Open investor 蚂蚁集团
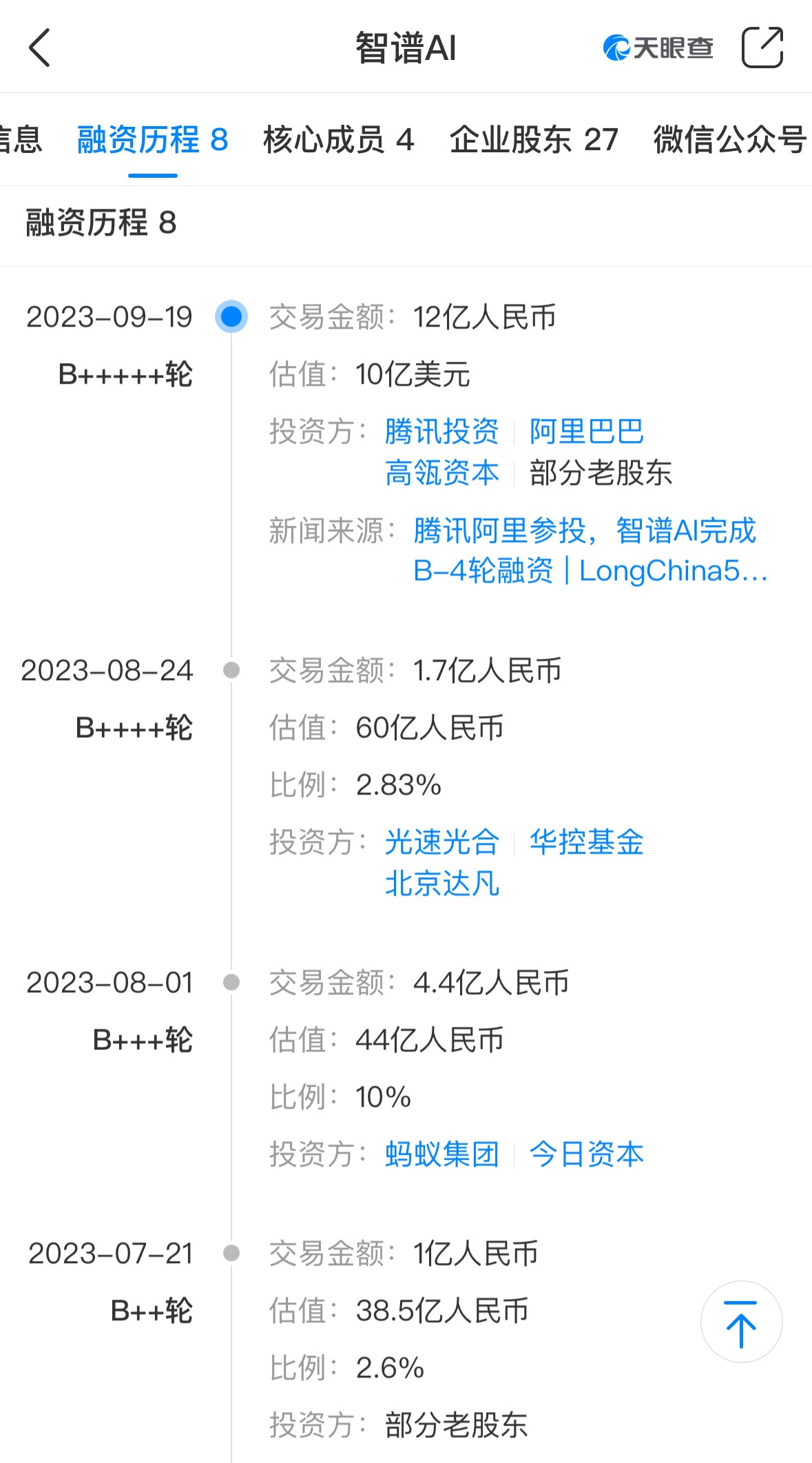 point(442,1154)
